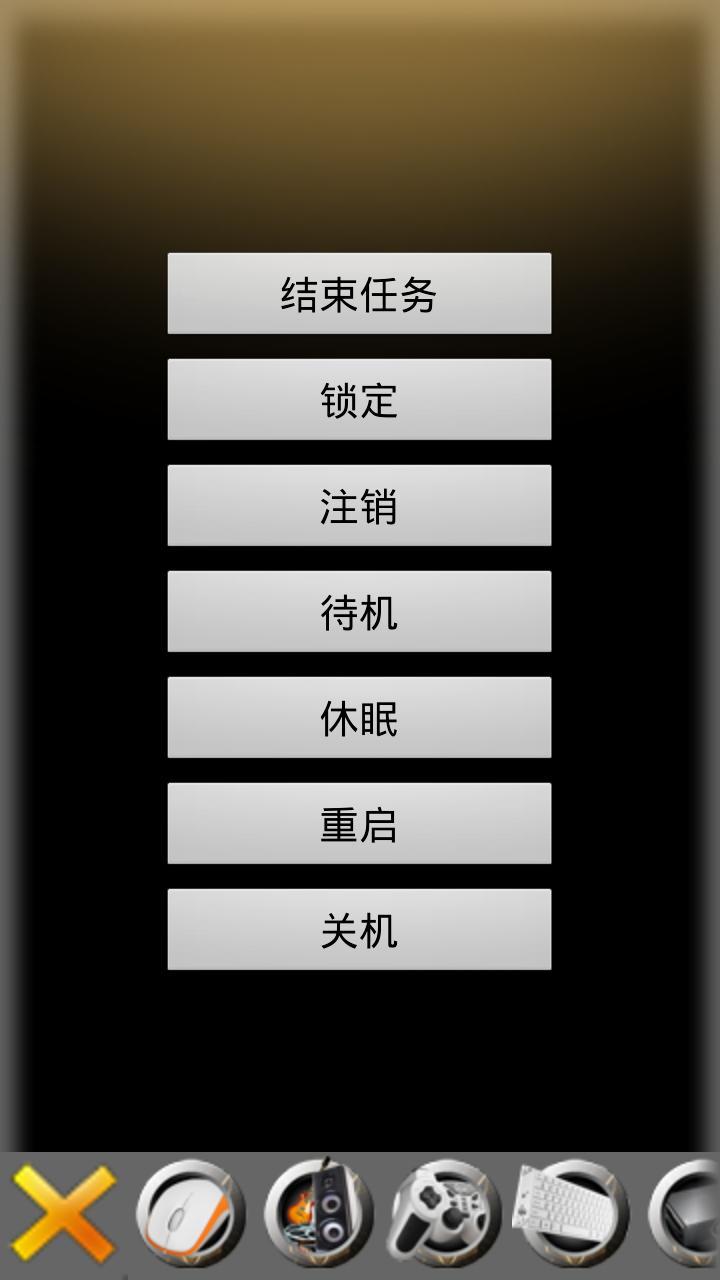
Task: Open the keyboard input mode
Action: click(572, 1214)
